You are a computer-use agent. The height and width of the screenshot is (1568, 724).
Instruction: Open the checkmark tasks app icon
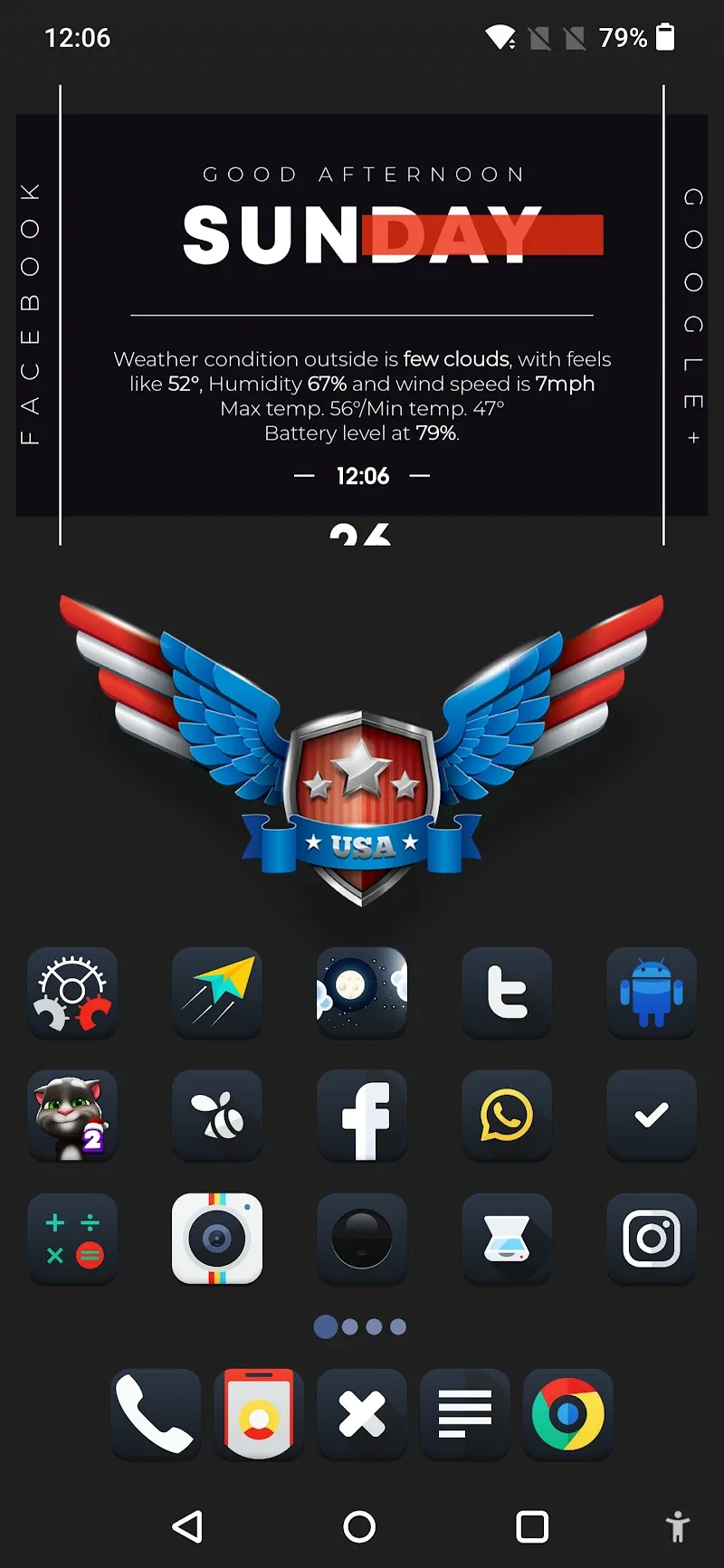point(652,1116)
